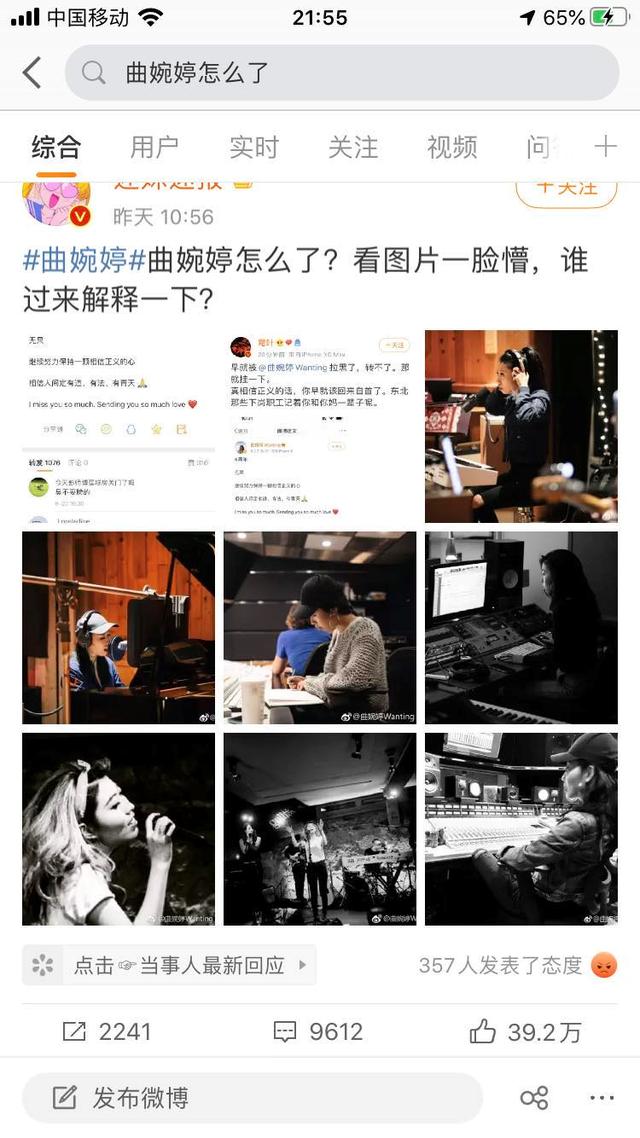The width and height of the screenshot is (640, 1138).
Task: Go back with the back arrow
Action: pos(32,73)
